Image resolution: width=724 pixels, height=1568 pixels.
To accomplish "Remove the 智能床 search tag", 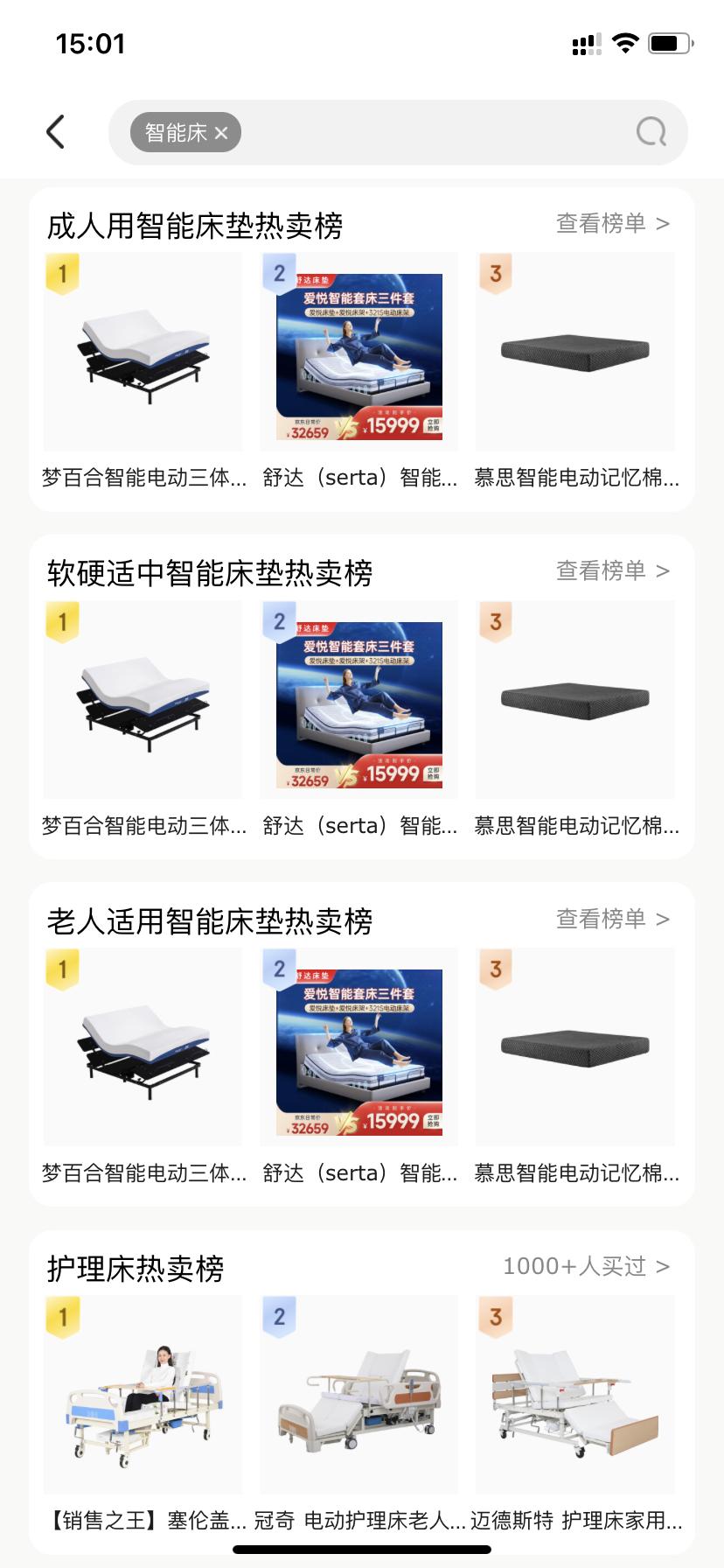I will click(x=221, y=133).
